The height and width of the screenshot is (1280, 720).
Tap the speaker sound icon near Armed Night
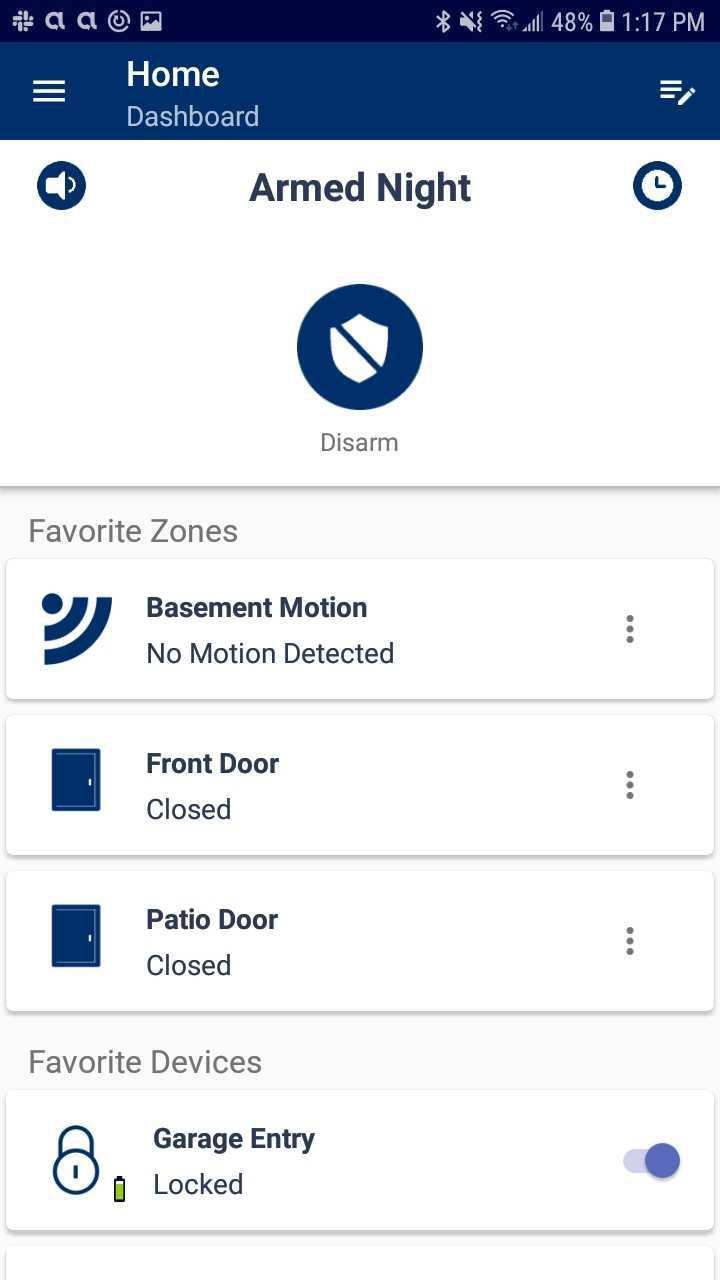(61, 185)
